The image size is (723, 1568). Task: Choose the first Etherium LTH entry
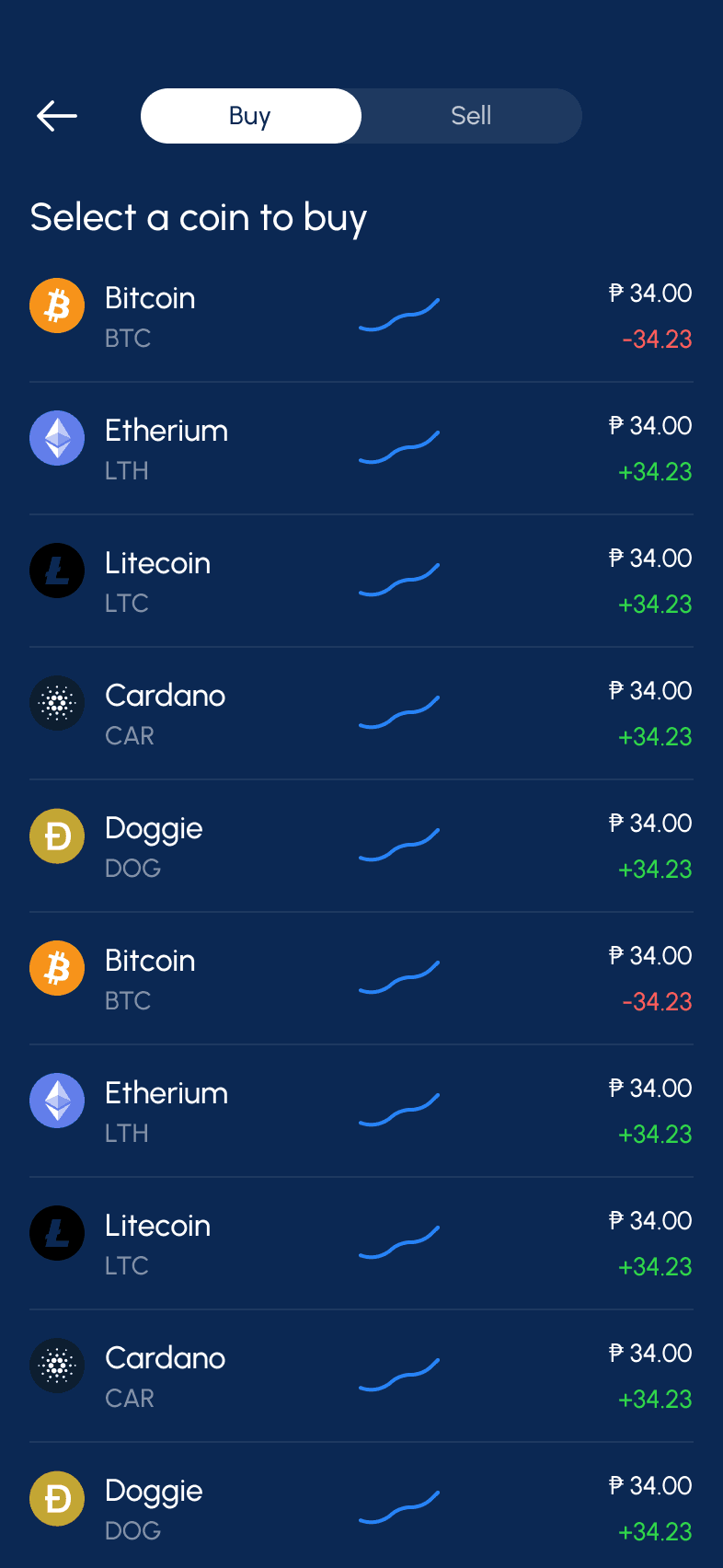pyautogui.click(x=361, y=449)
